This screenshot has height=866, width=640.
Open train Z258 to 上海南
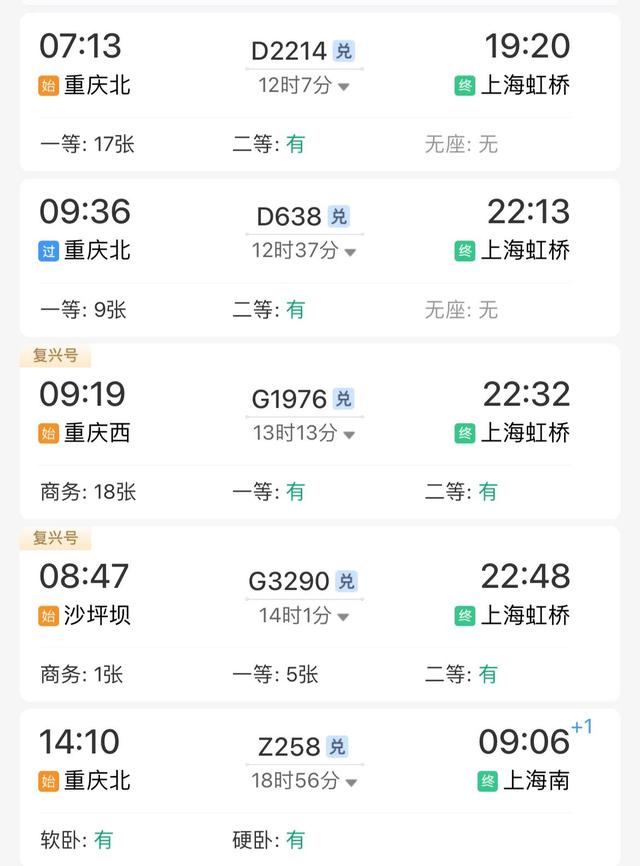(x=289, y=746)
